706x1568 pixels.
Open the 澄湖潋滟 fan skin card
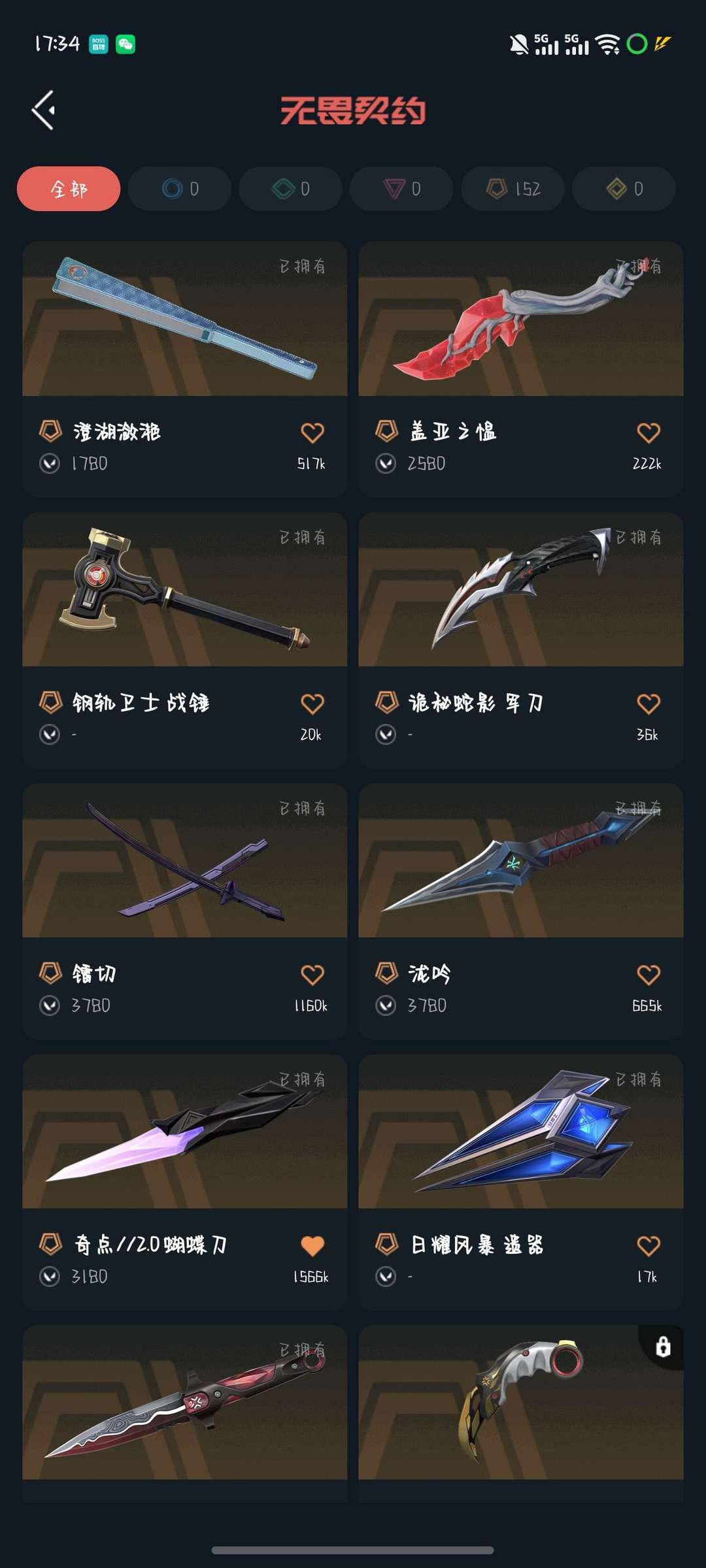tap(184, 369)
